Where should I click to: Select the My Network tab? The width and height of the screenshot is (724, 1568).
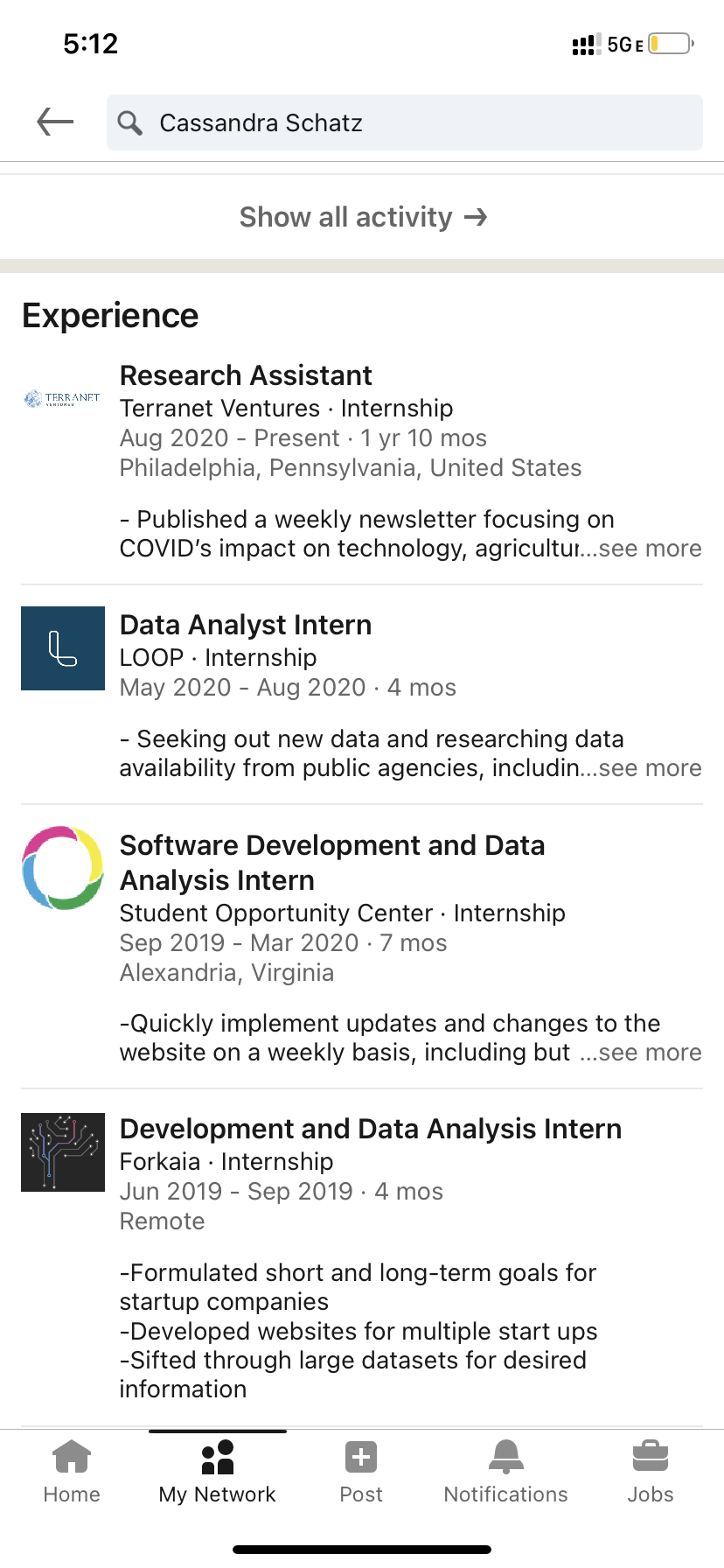tap(217, 1472)
